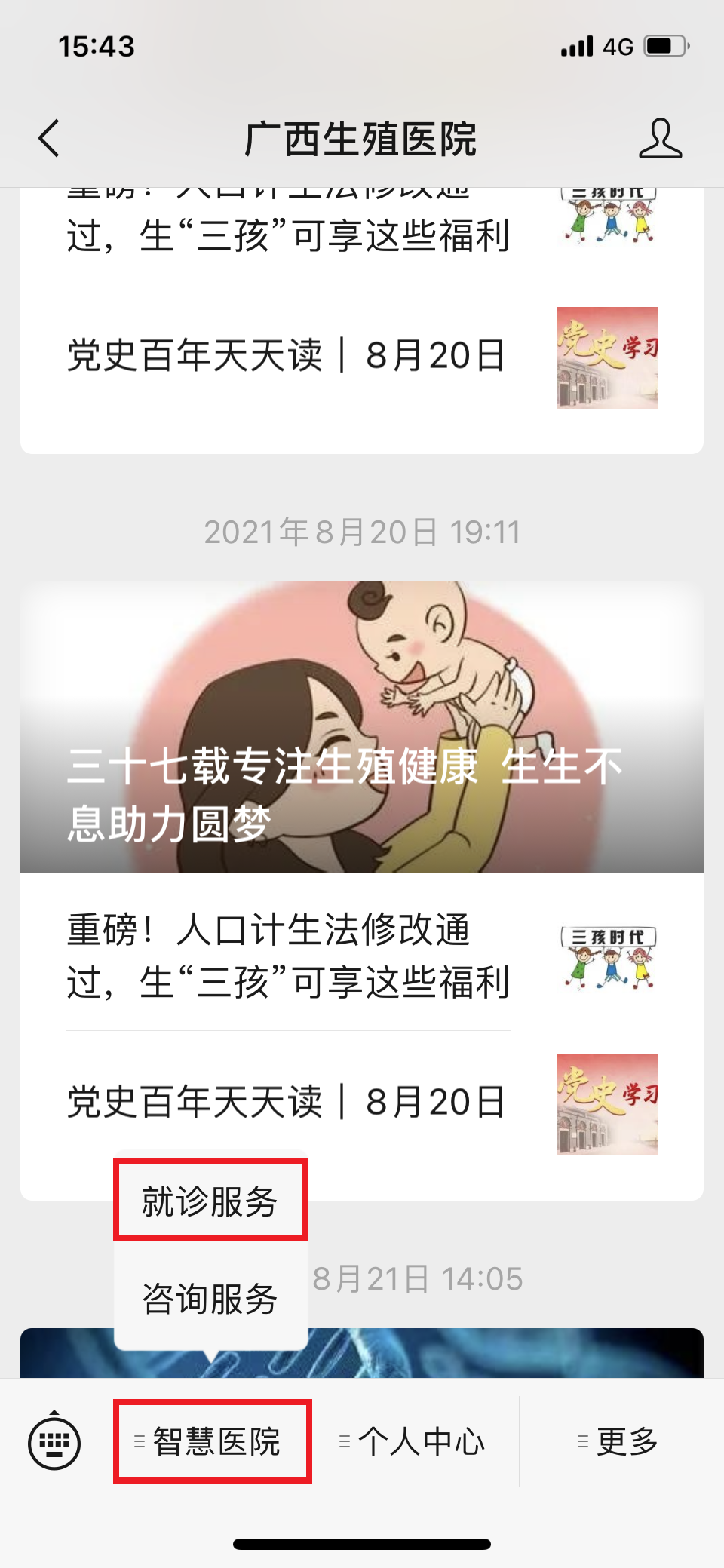
Task: Choose 咨询服务 in the popup menu
Action: (210, 1299)
